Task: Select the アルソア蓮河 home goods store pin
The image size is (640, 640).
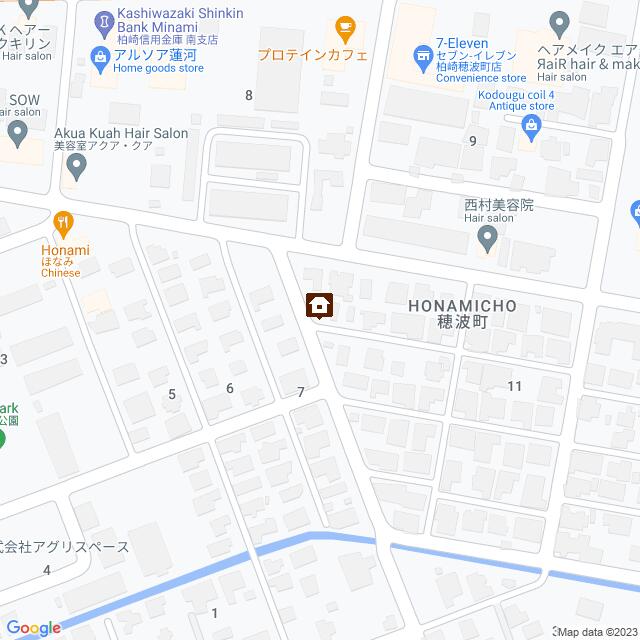Action: coord(100,59)
